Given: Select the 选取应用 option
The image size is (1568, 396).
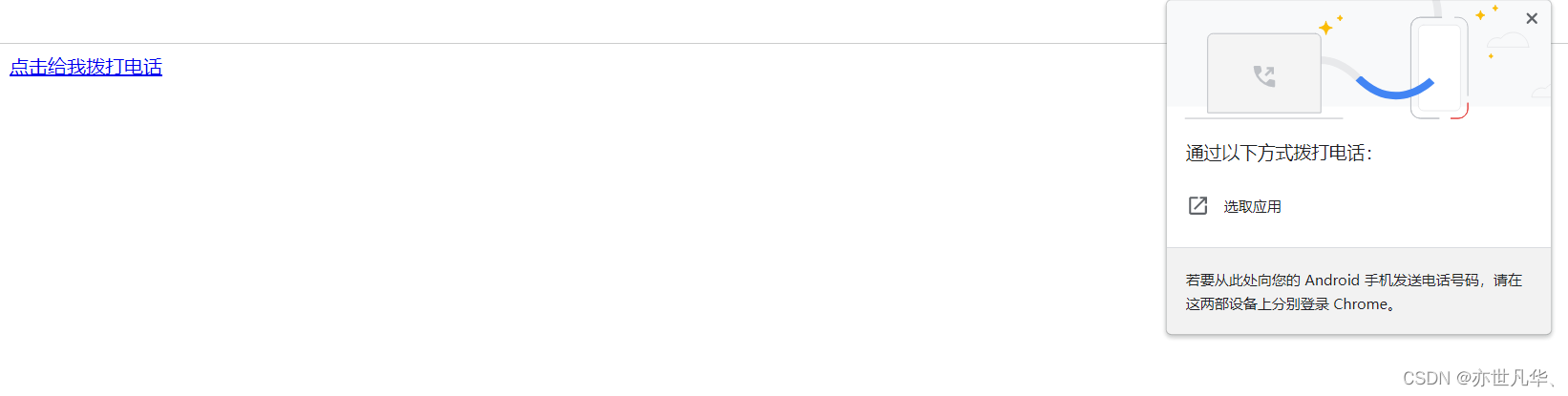Looking at the screenshot, I should (1252, 206).
